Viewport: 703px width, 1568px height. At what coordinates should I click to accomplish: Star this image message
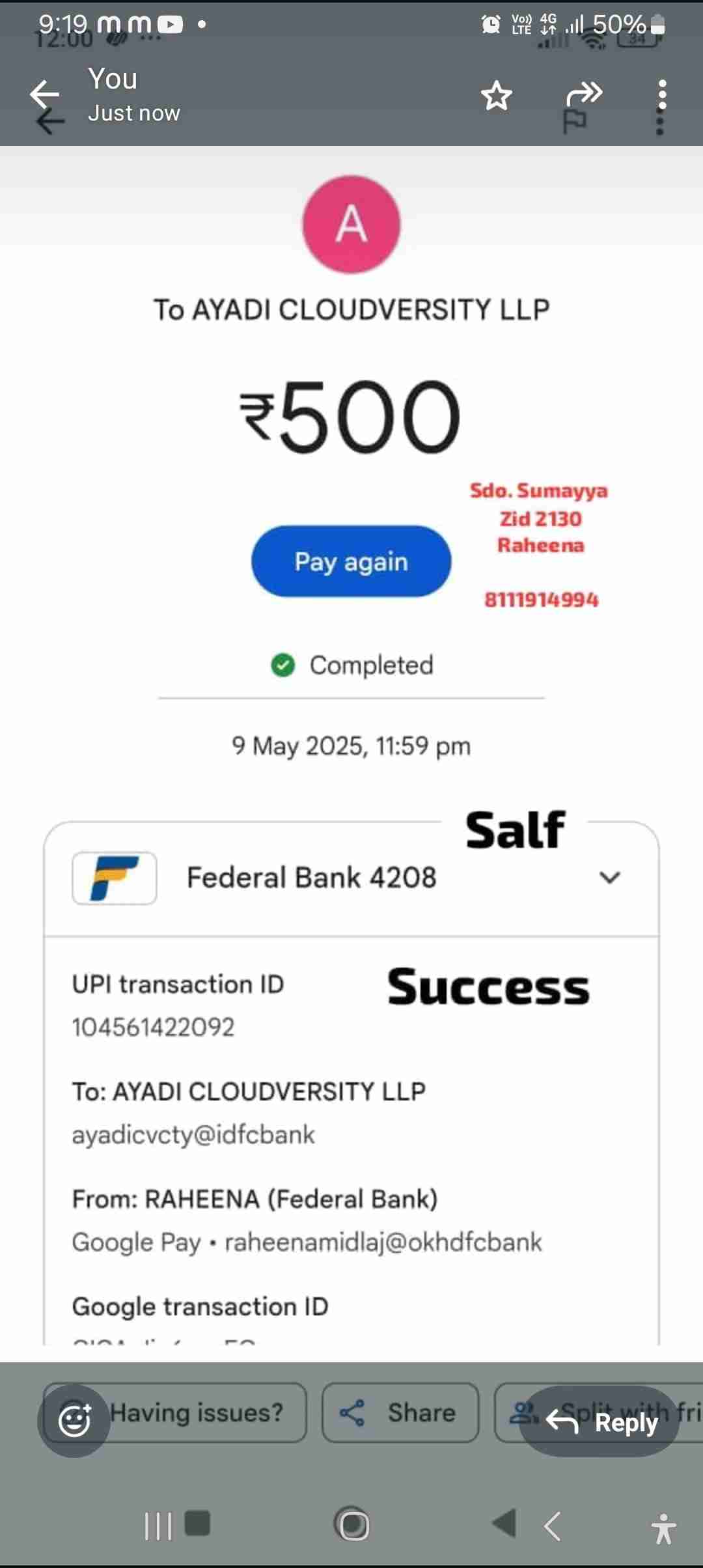(x=497, y=96)
